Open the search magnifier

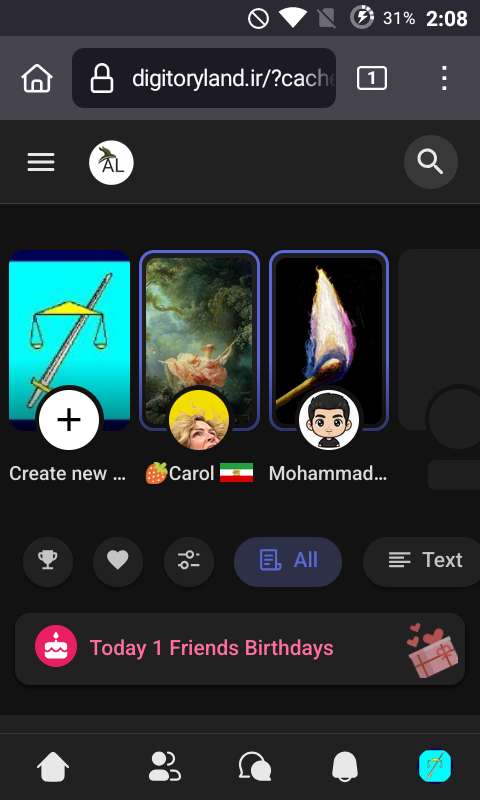click(x=431, y=162)
